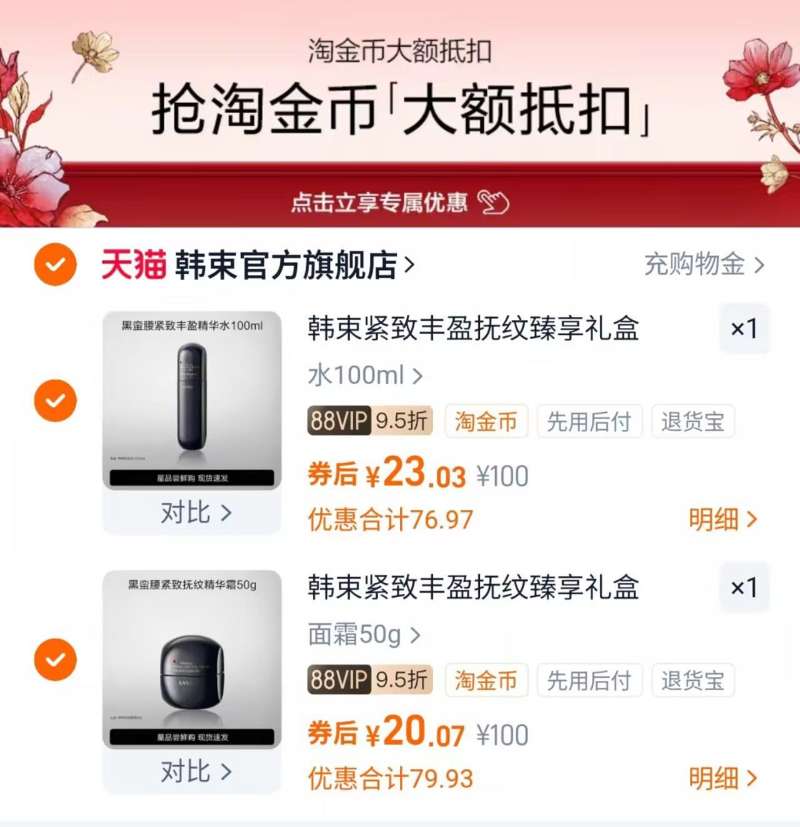
Task: Click the 退货宝 tag on the first product
Action: [694, 422]
